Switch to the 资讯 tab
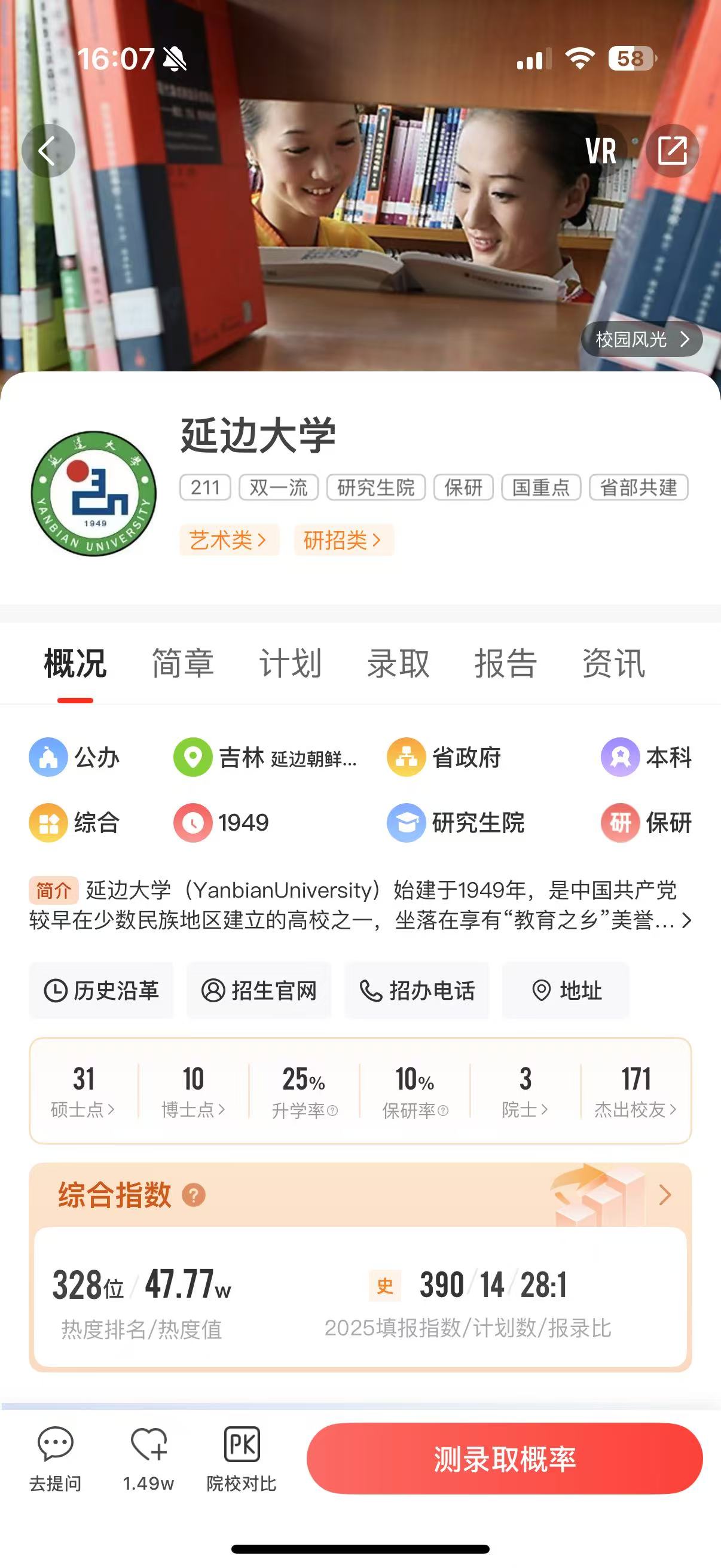This screenshot has width=721, height=1568. pos(613,663)
